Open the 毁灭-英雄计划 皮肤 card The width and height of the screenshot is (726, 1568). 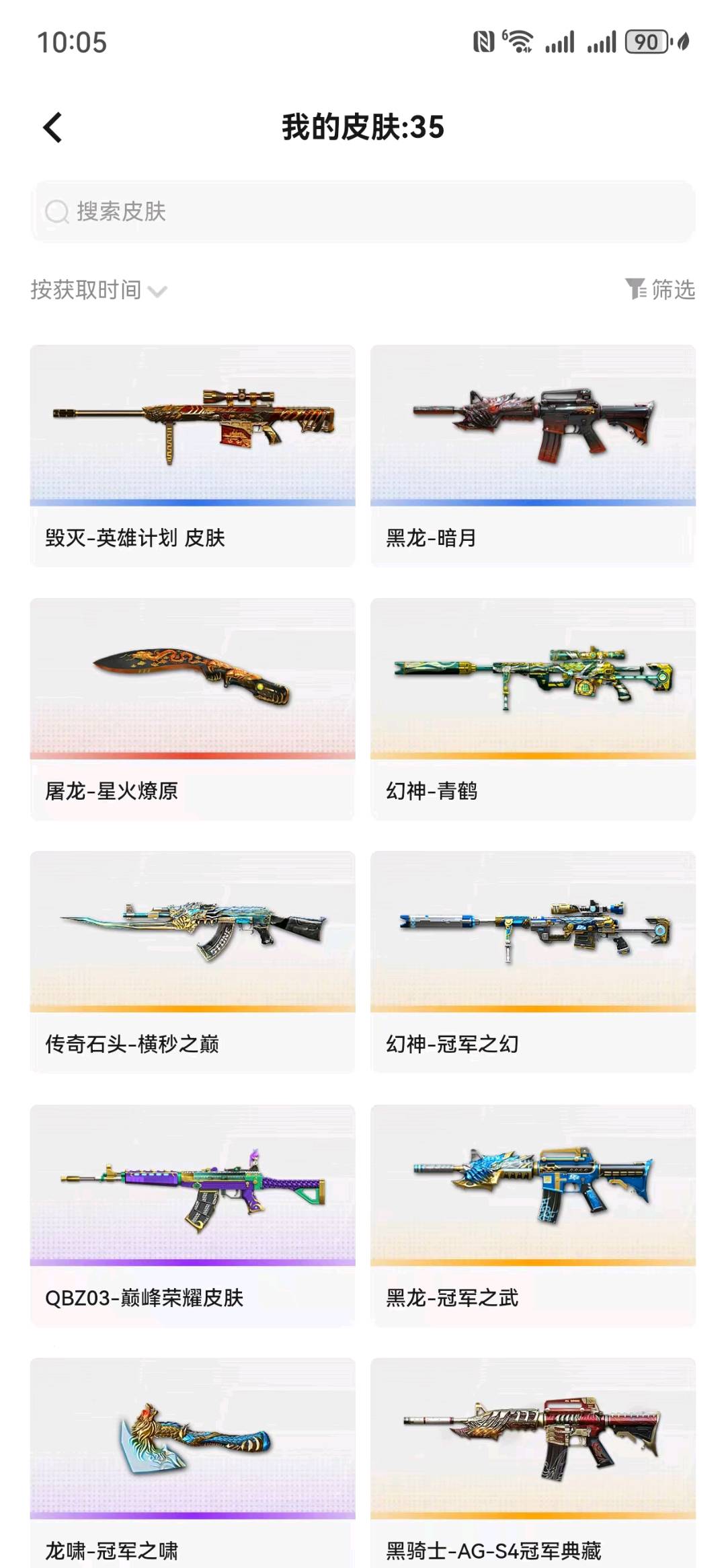pyautogui.click(x=193, y=456)
